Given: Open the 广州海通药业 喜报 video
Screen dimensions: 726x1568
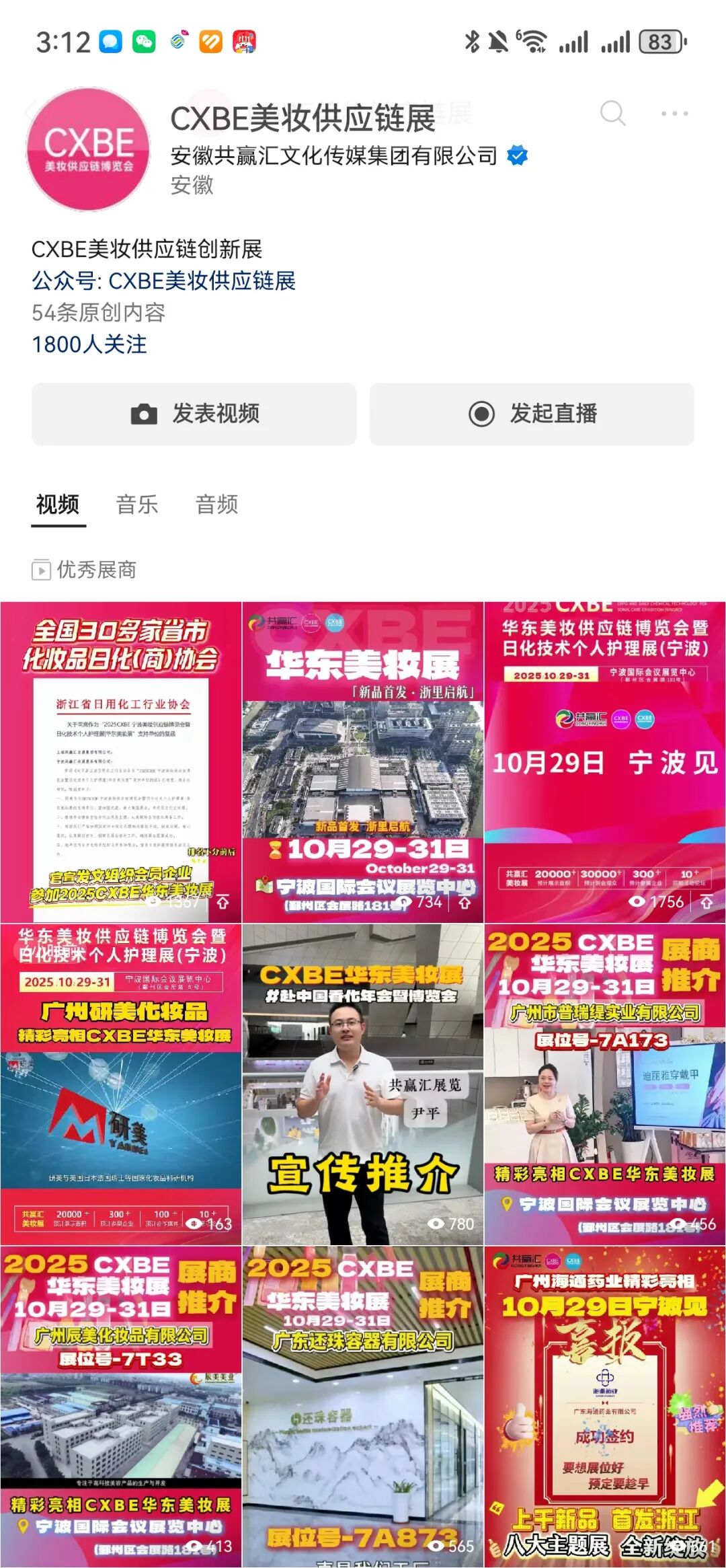Looking at the screenshot, I should pos(605,1406).
